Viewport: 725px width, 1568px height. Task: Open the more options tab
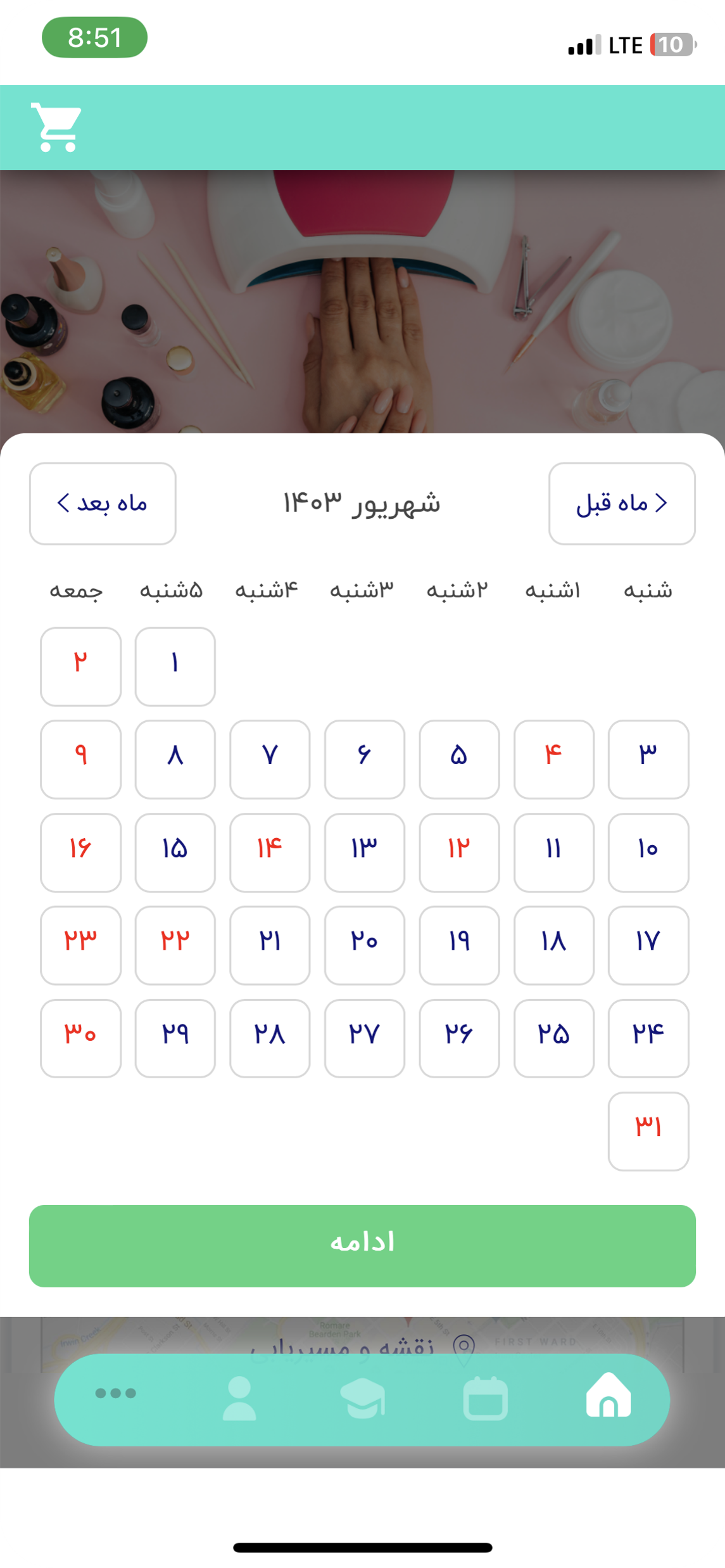115,1393
